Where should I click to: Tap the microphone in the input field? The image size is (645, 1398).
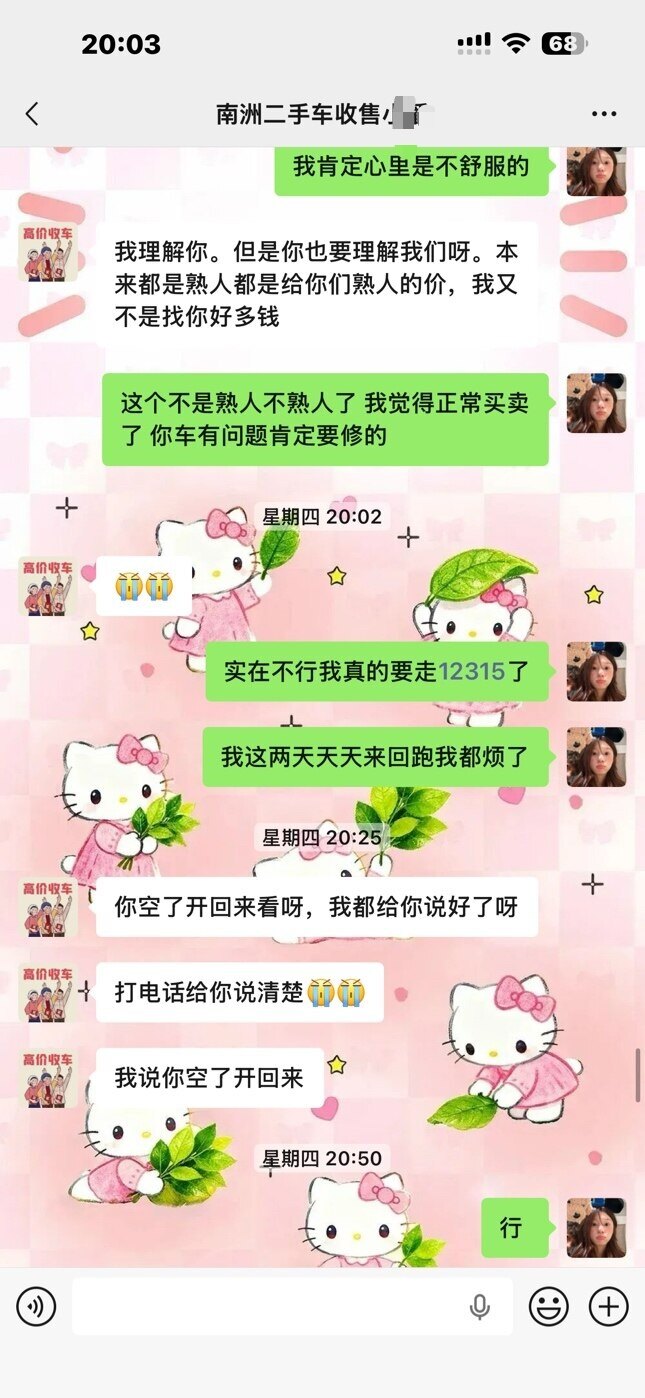(480, 1306)
